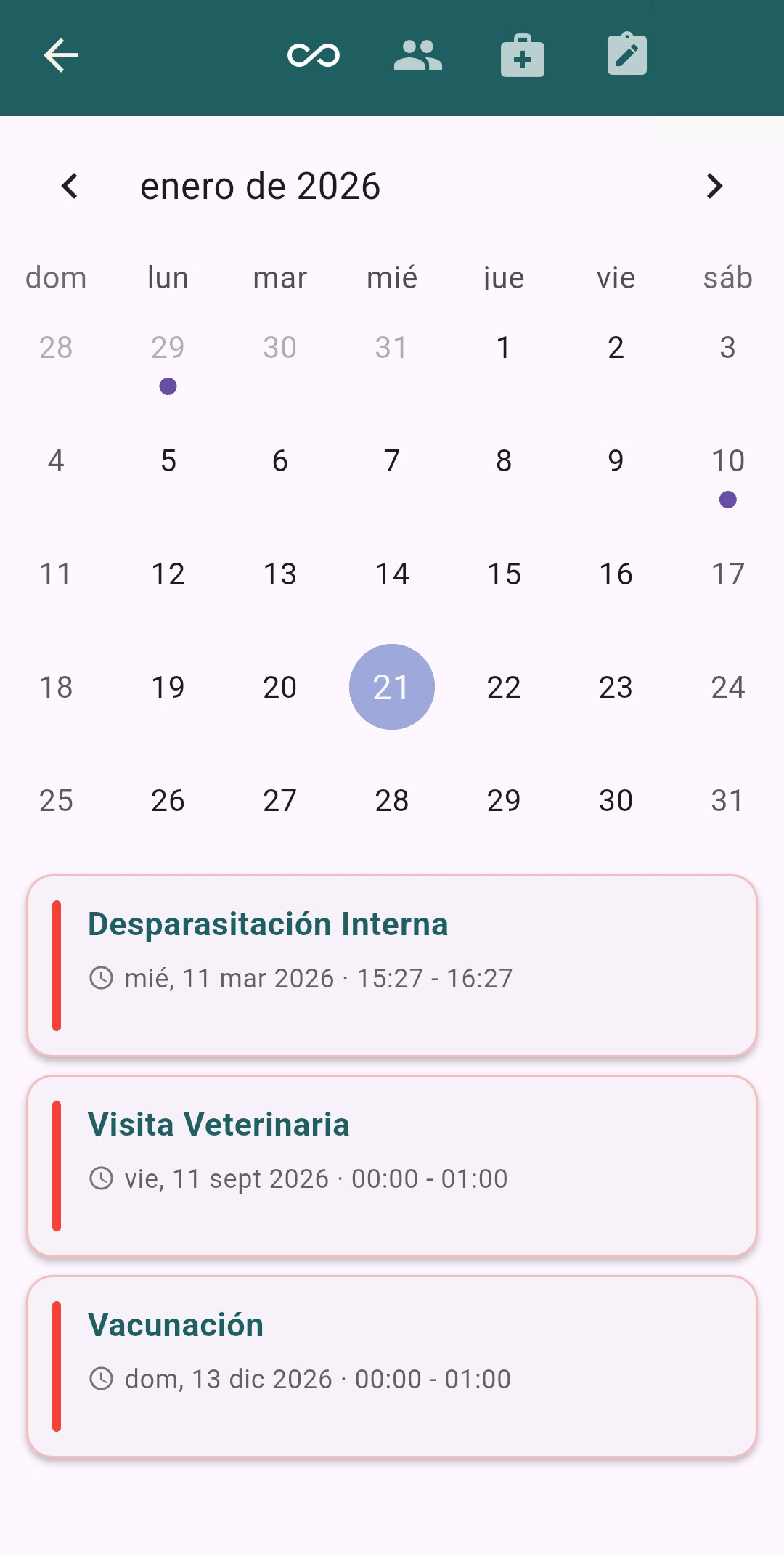Tap the clock icon on Desparasitación Interna
This screenshot has width=784, height=1556.
101,978
